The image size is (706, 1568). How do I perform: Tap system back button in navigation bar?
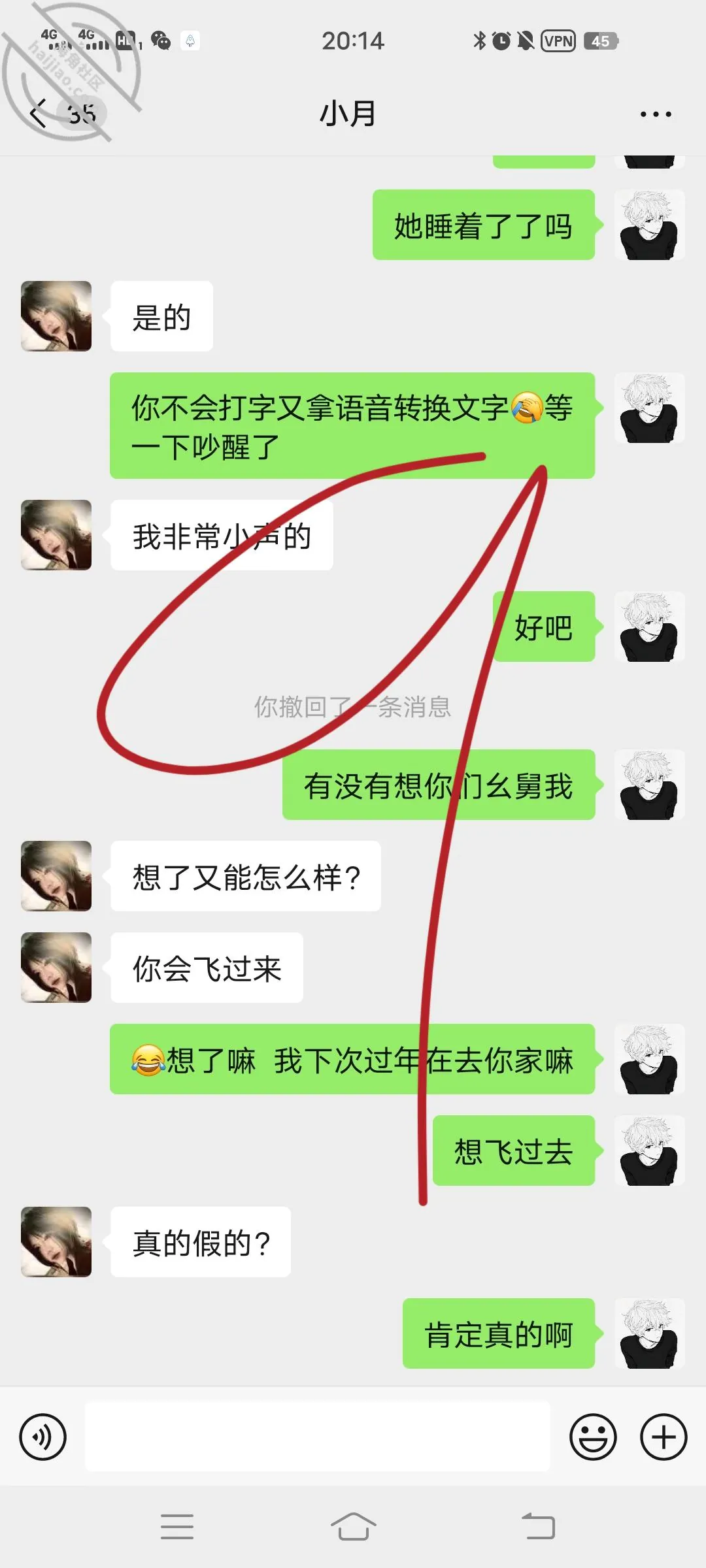click(538, 1527)
